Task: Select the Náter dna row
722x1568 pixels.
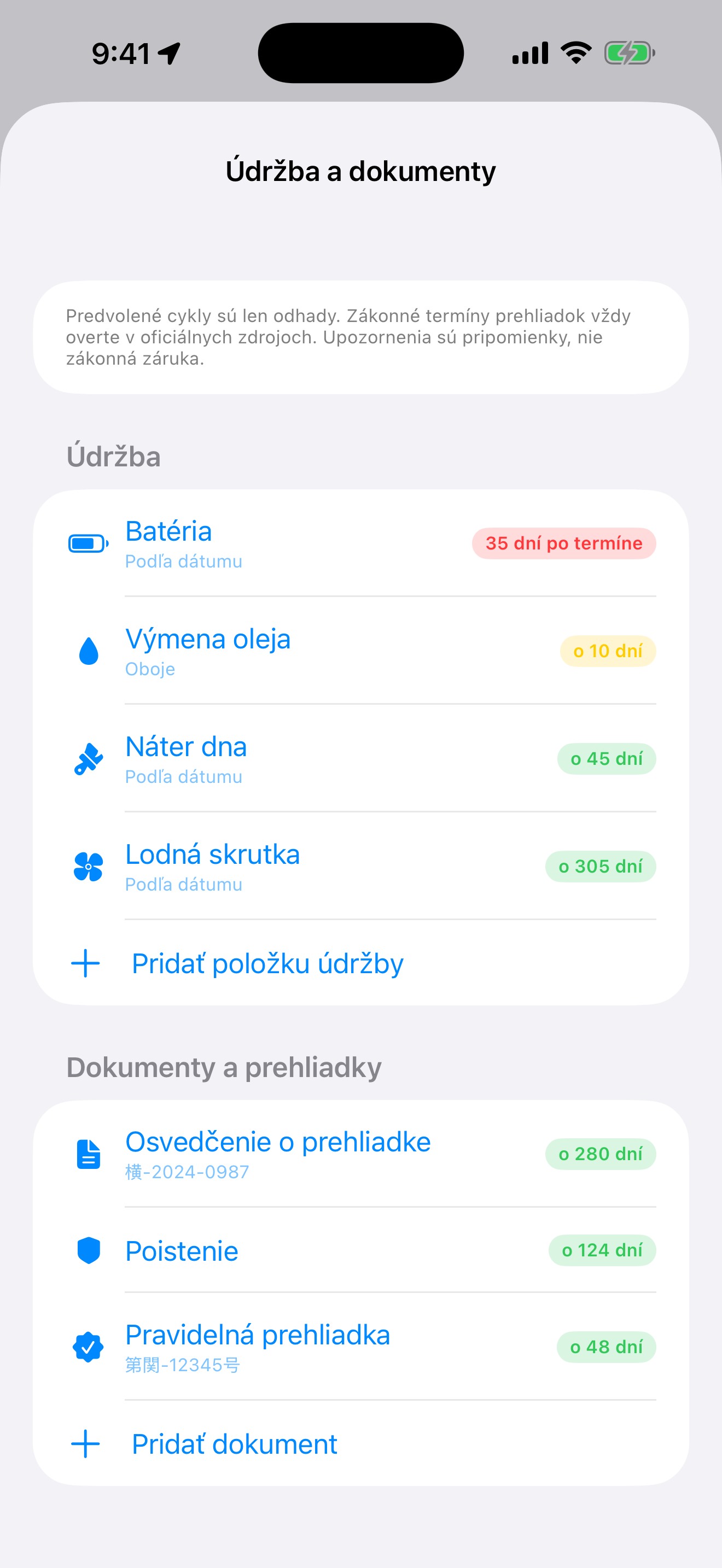Action: pyautogui.click(x=361, y=758)
